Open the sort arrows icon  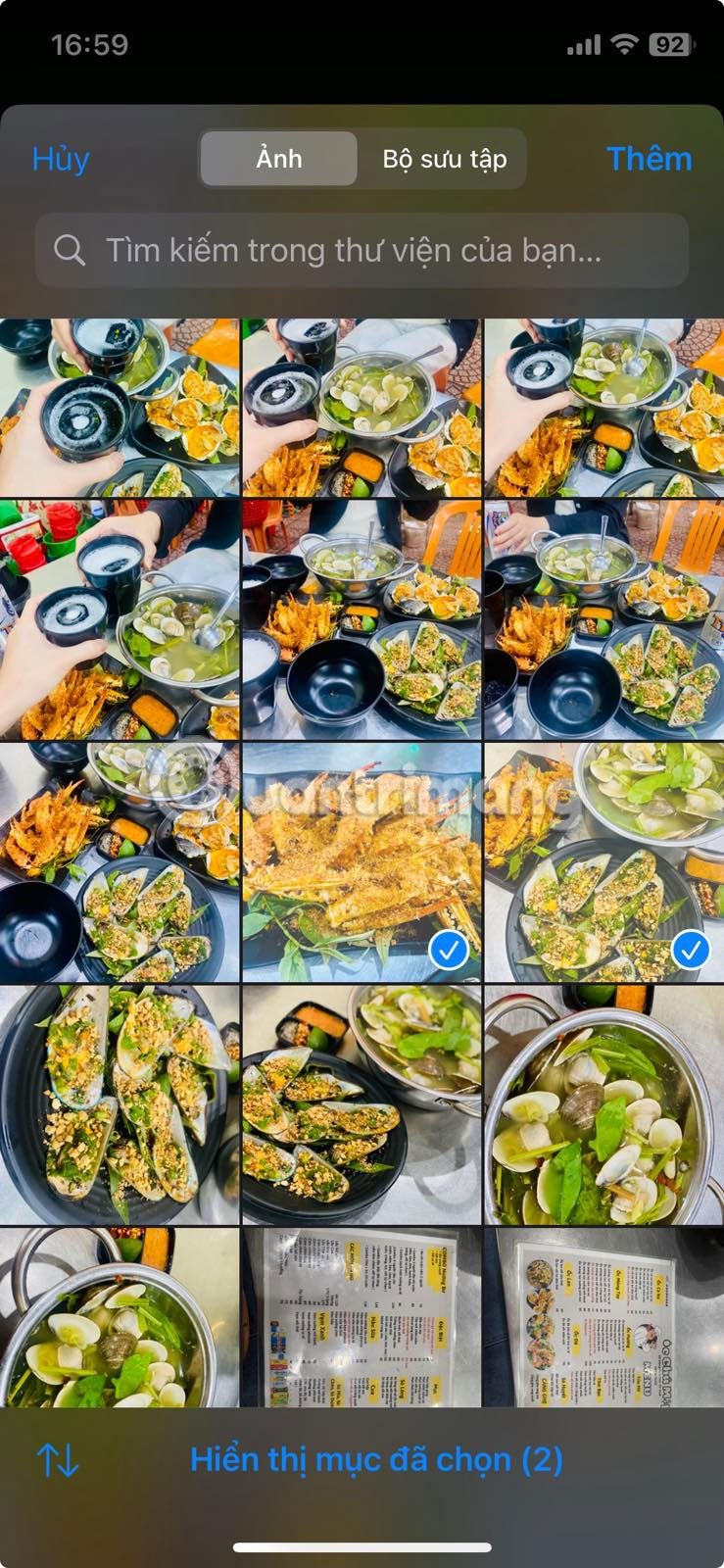pyautogui.click(x=58, y=1460)
